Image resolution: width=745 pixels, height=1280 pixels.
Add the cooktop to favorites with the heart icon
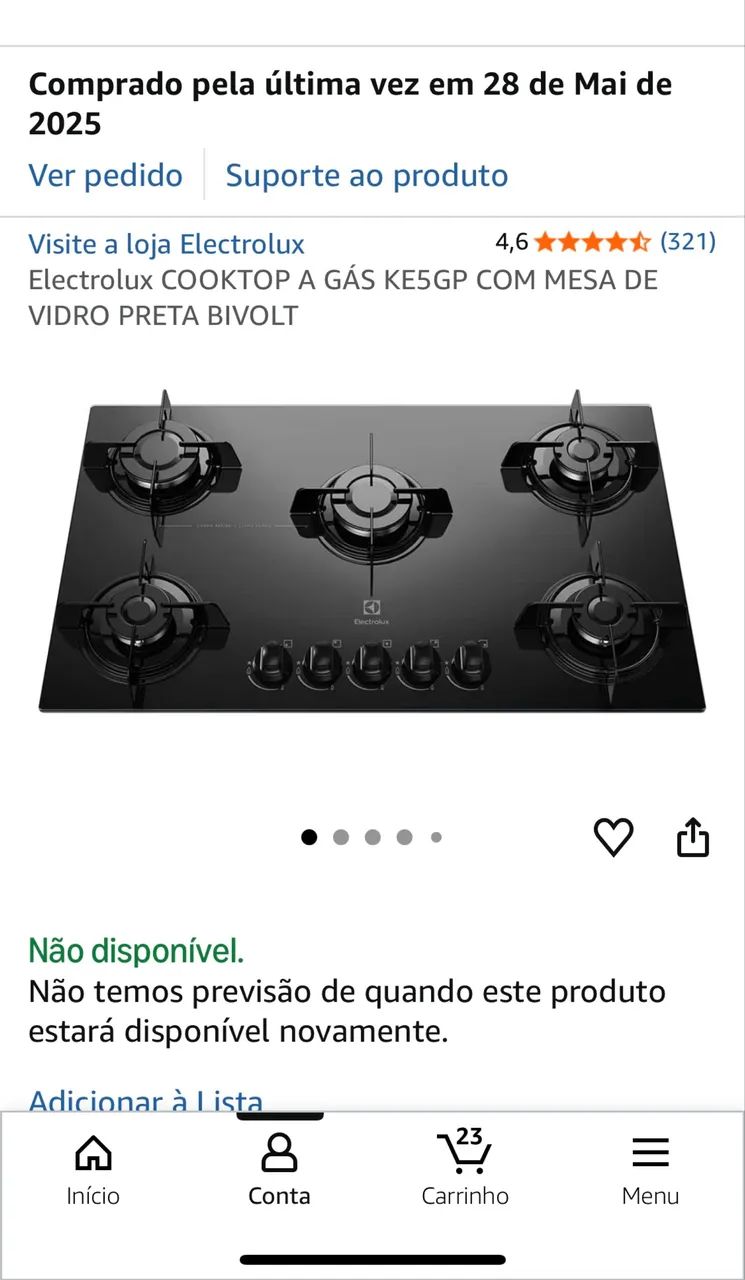(x=614, y=837)
